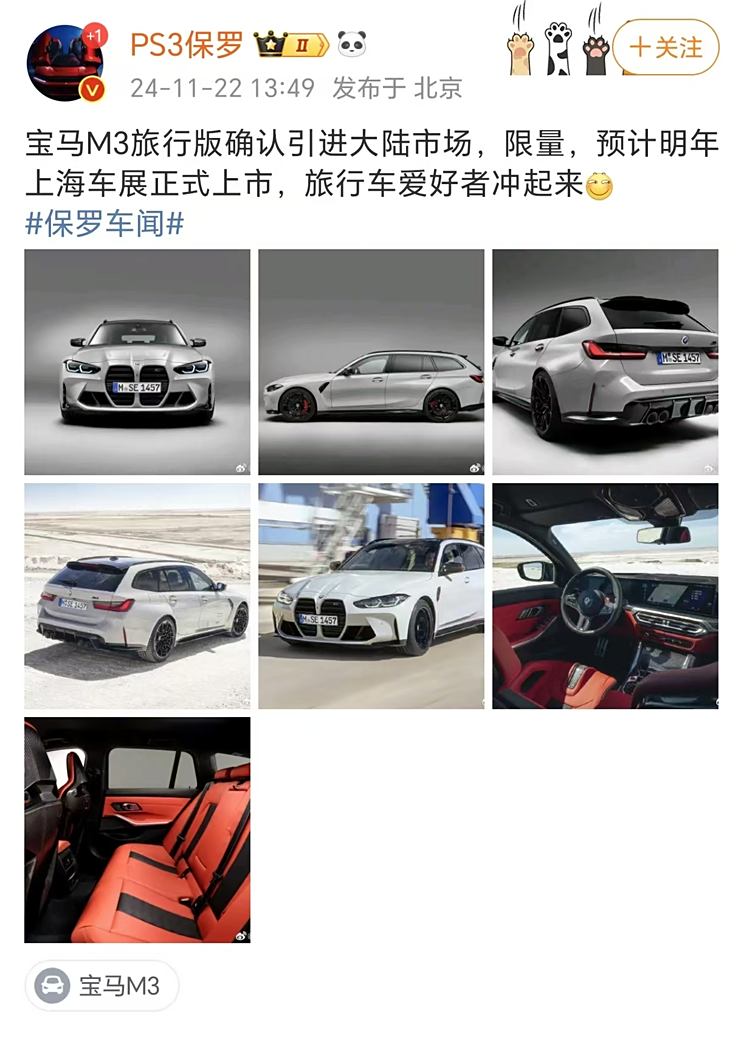
Task: Tap the PS3保罗 username
Action: pyautogui.click(x=187, y=44)
